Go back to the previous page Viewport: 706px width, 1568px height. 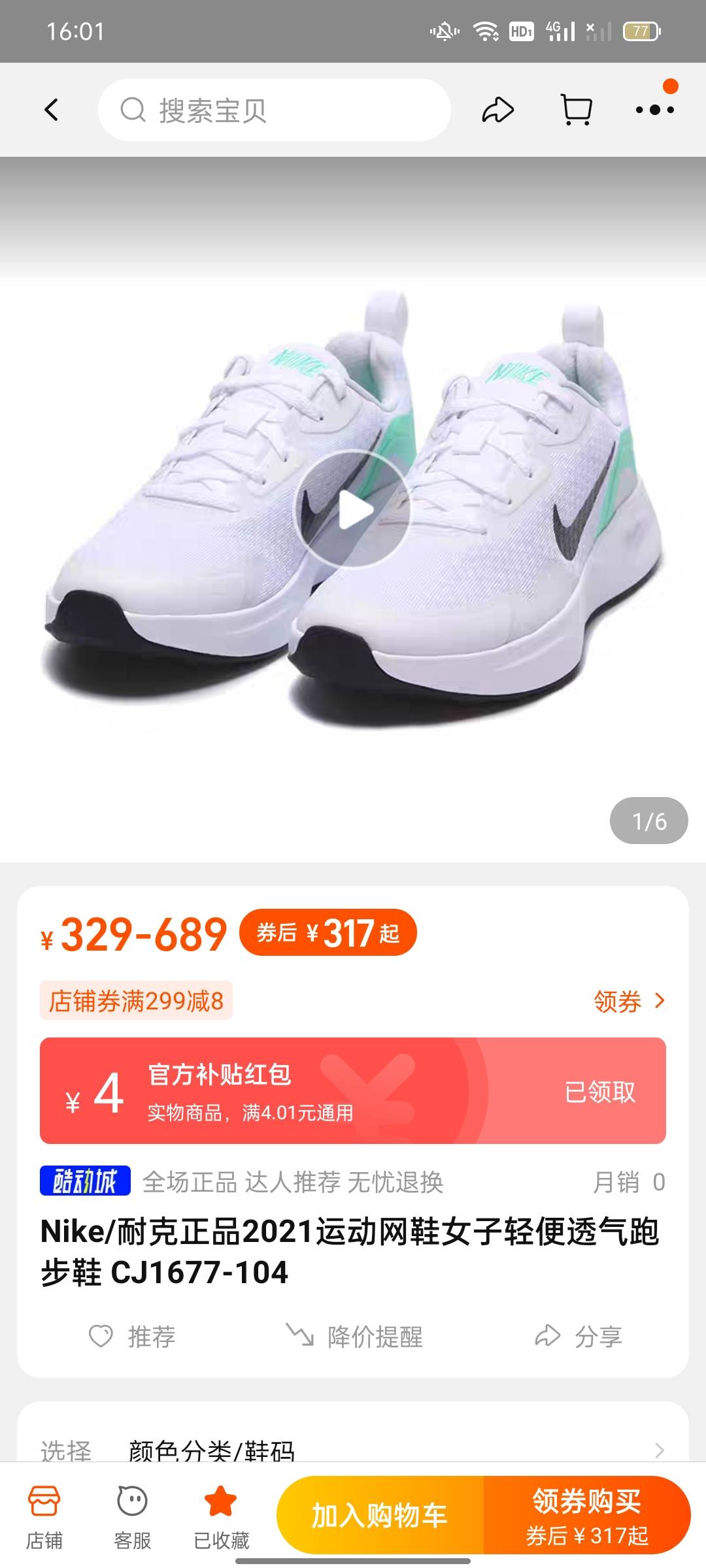pos(52,110)
